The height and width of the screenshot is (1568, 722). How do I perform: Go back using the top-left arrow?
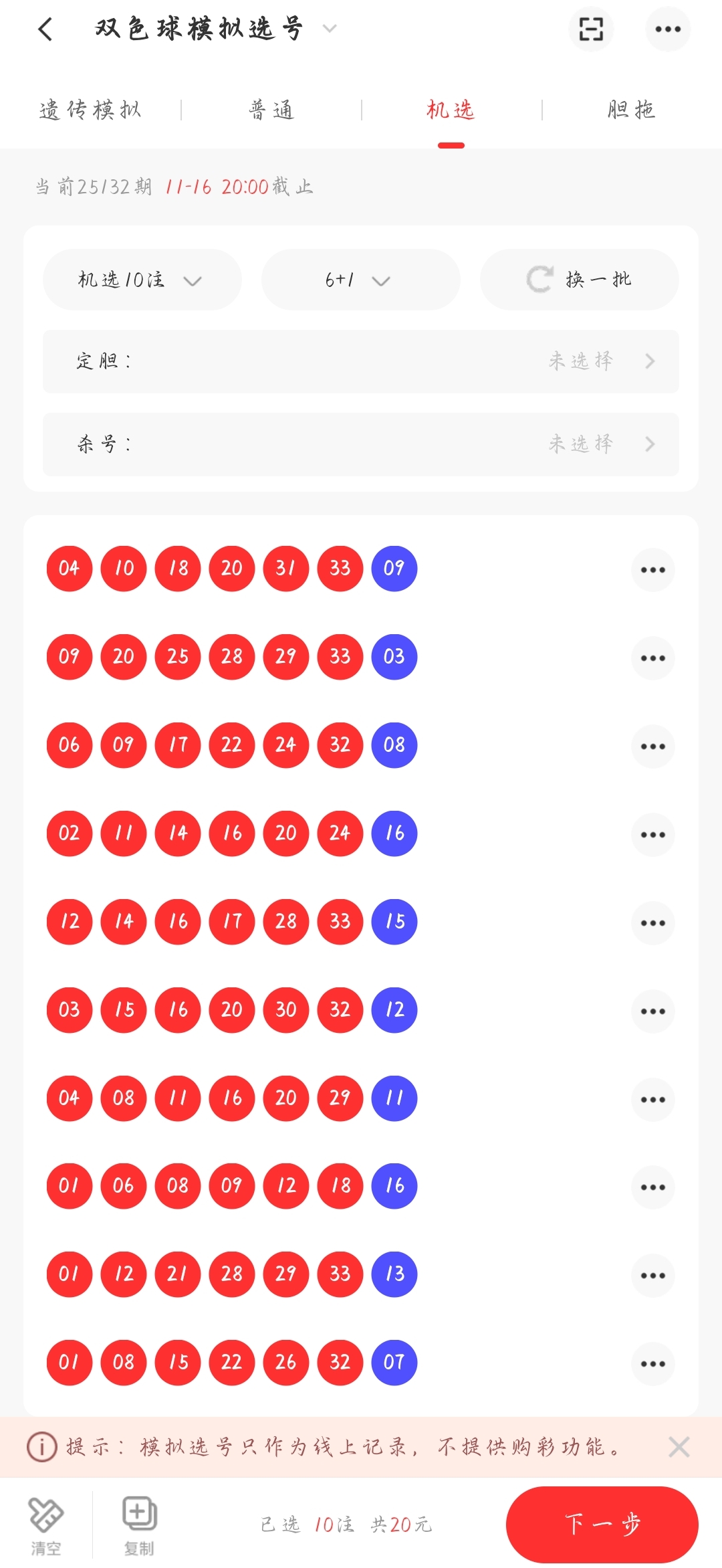pos(45,29)
